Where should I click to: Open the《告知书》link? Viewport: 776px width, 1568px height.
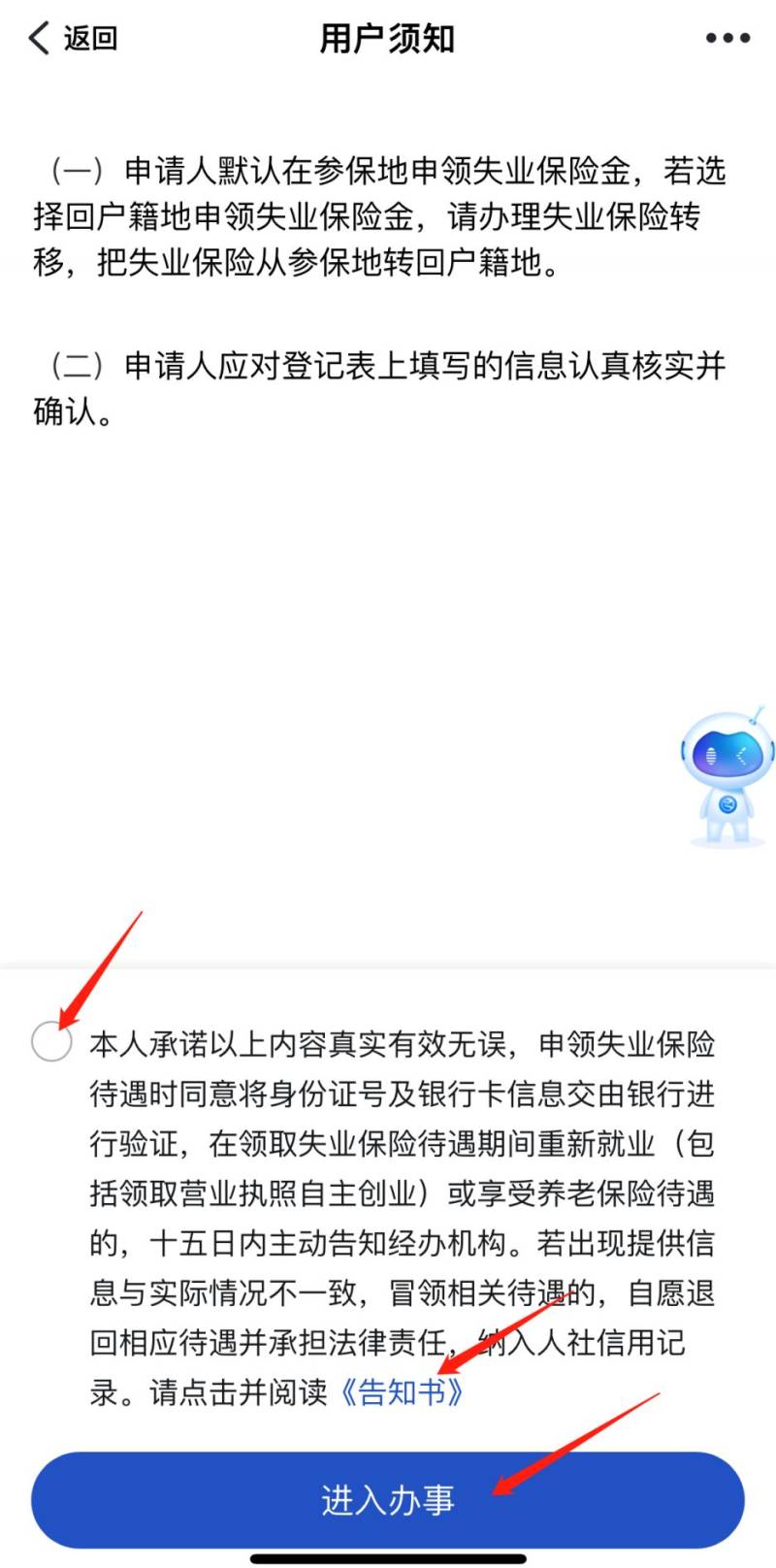pos(401,1392)
